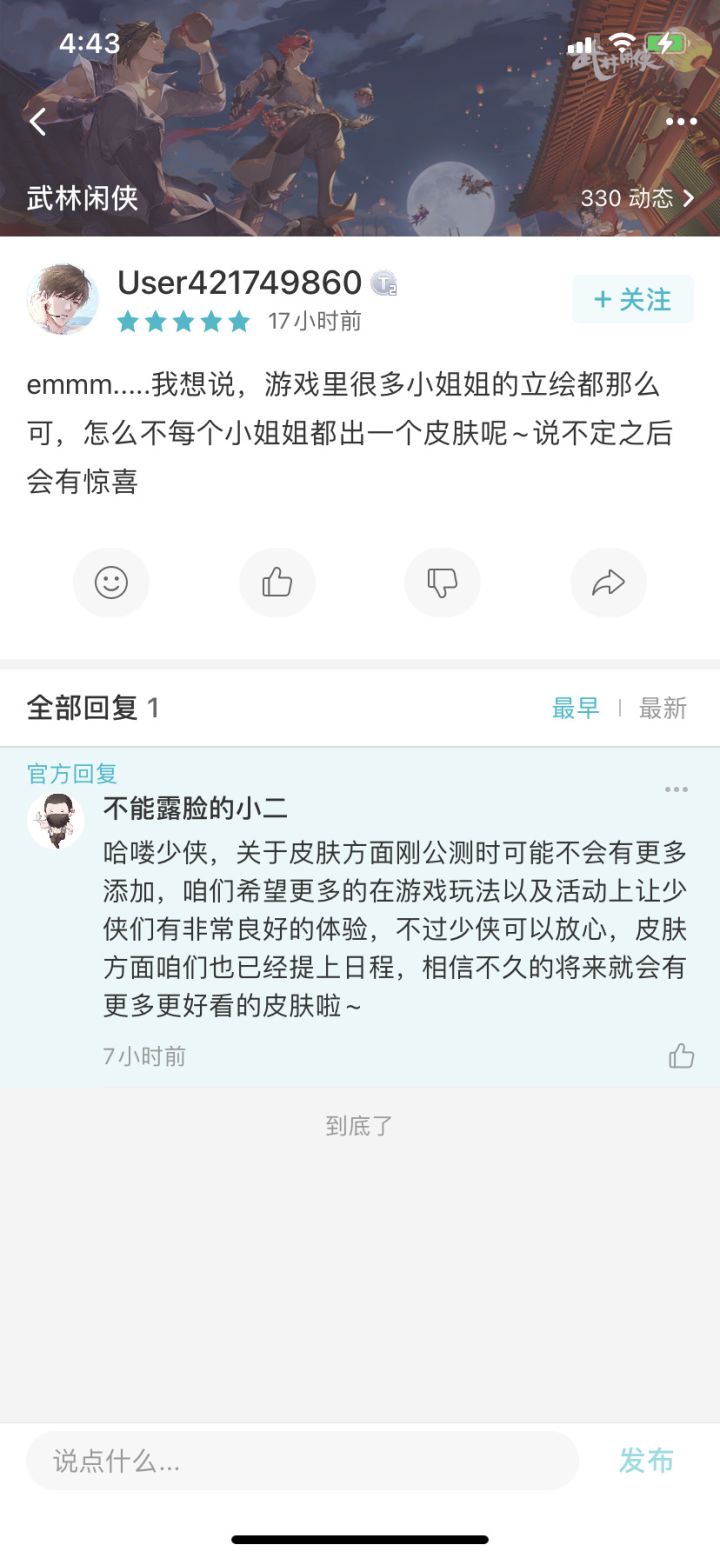The height and width of the screenshot is (1558, 720).
Task: Open the top-right overflow menu
Action: pyautogui.click(x=681, y=122)
